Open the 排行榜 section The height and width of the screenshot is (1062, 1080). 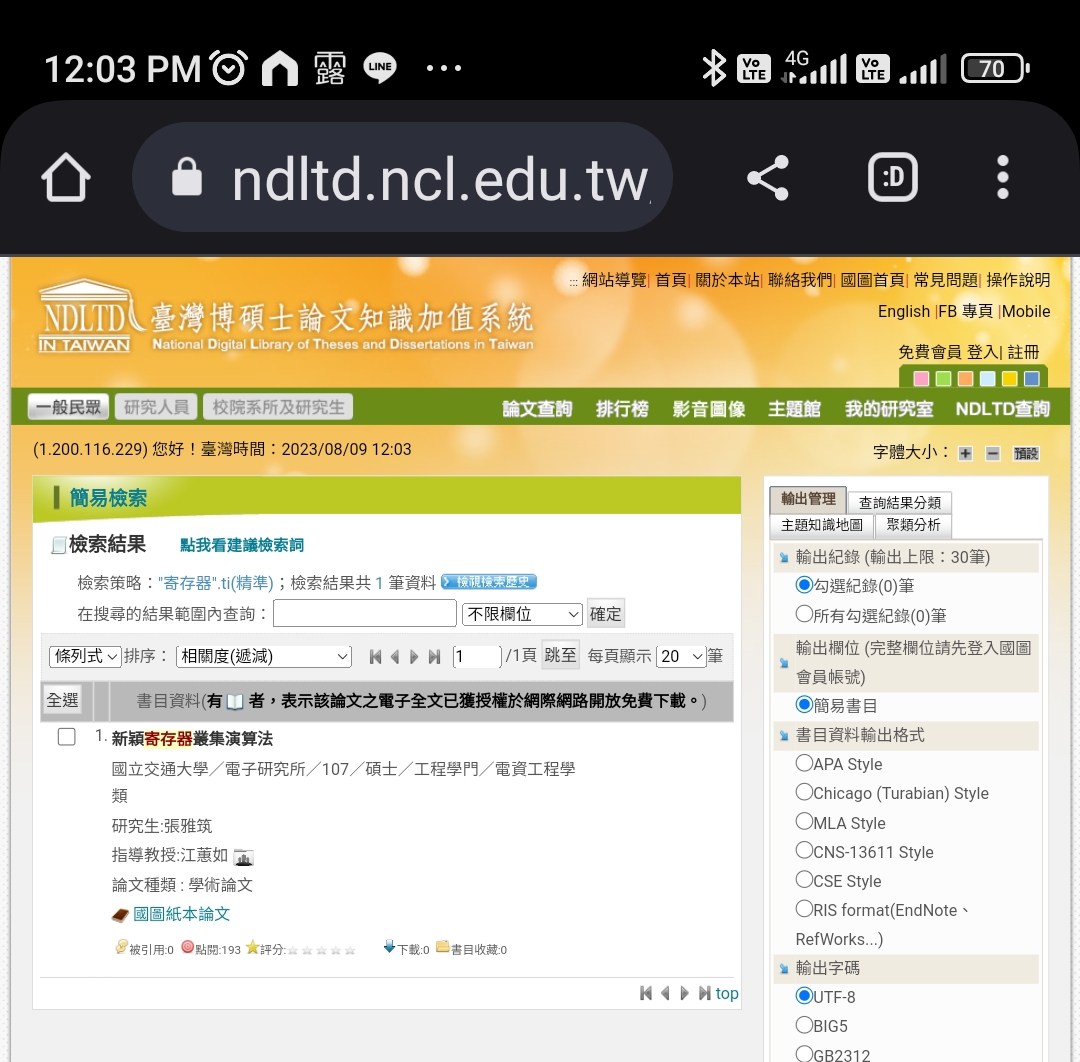622,409
